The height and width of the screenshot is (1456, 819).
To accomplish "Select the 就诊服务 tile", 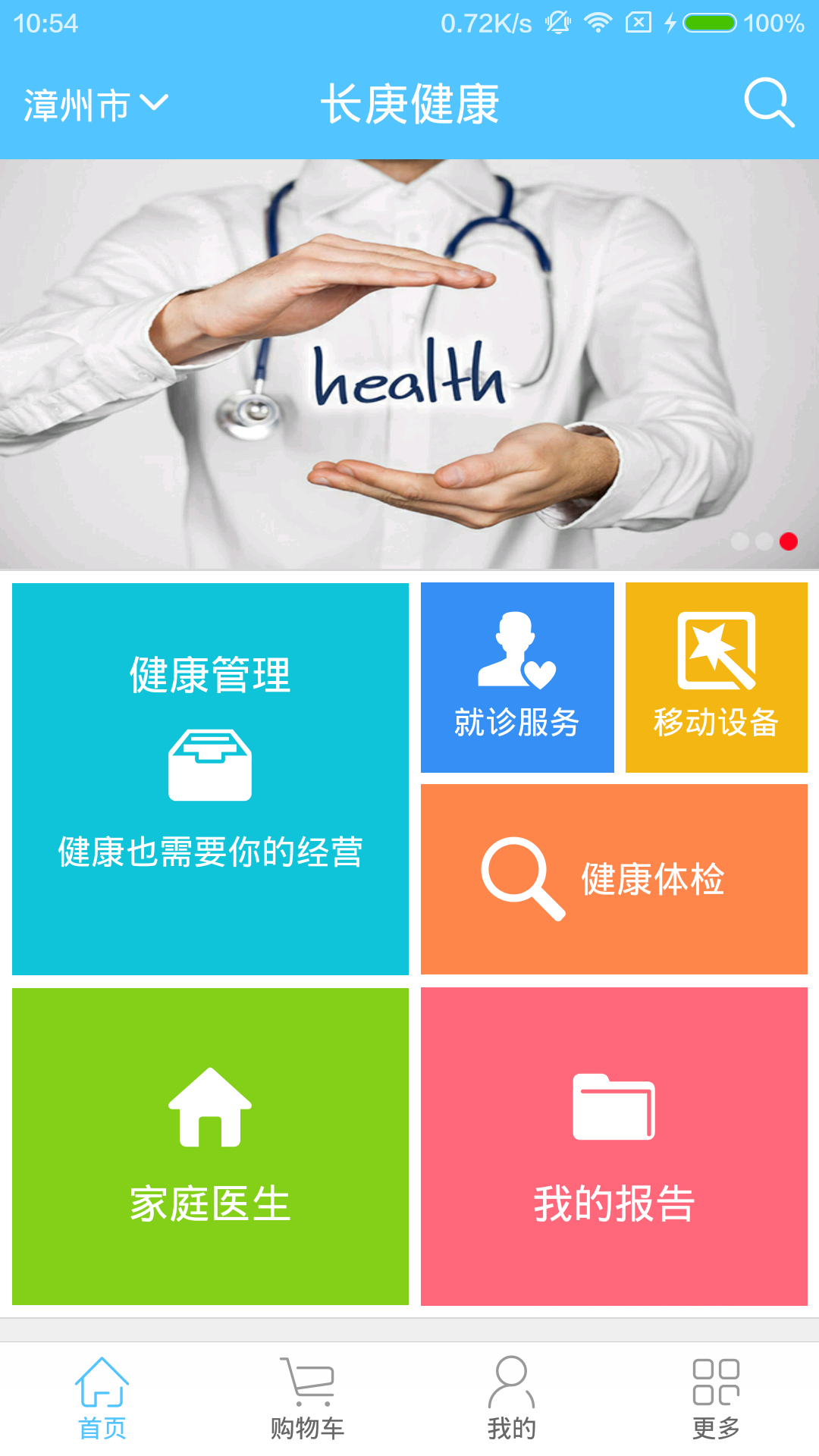I will [517, 677].
